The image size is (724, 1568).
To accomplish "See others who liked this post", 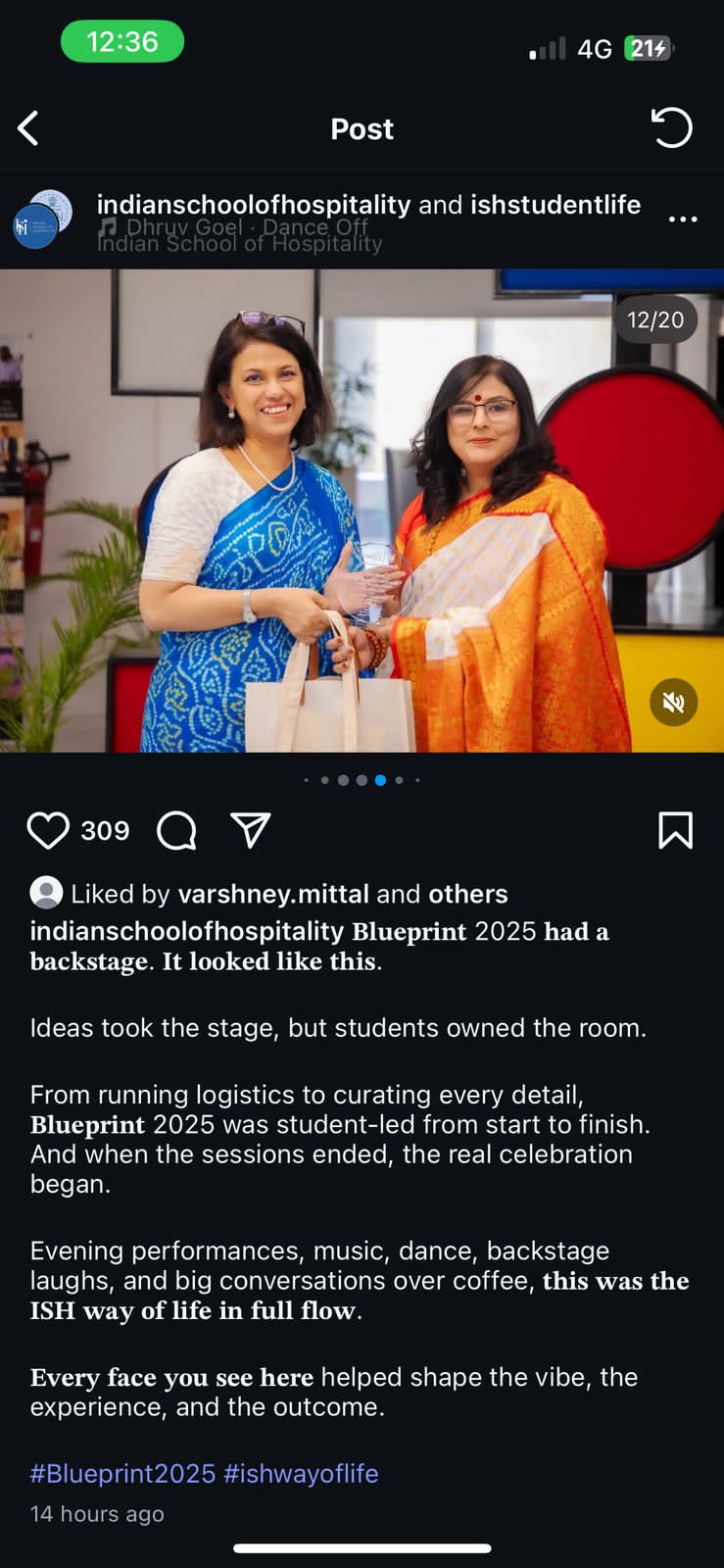I will (x=468, y=894).
